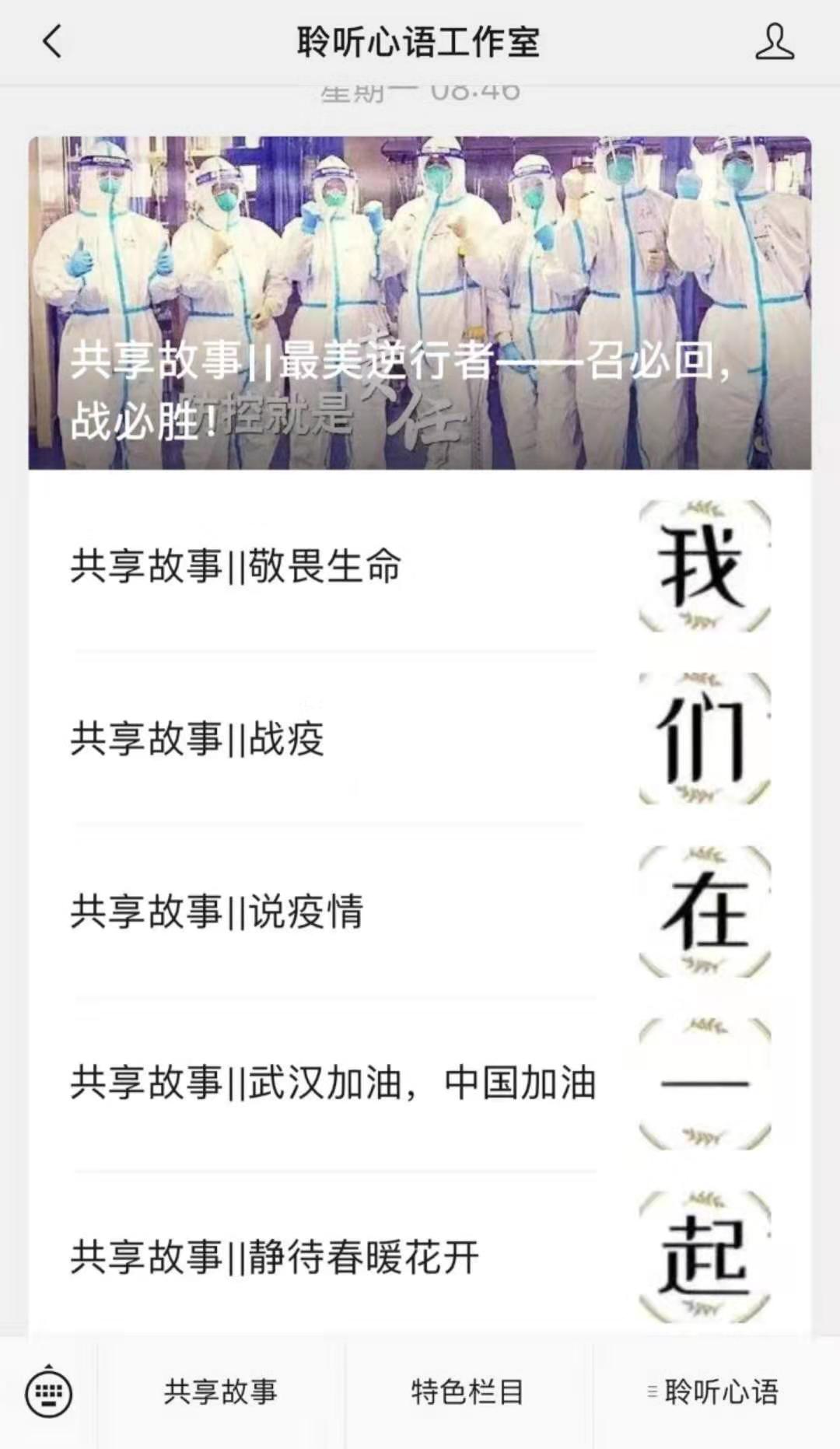The width and height of the screenshot is (840, 1449).
Task: Read the 共享故事||战疫 article
Action: pos(198,738)
